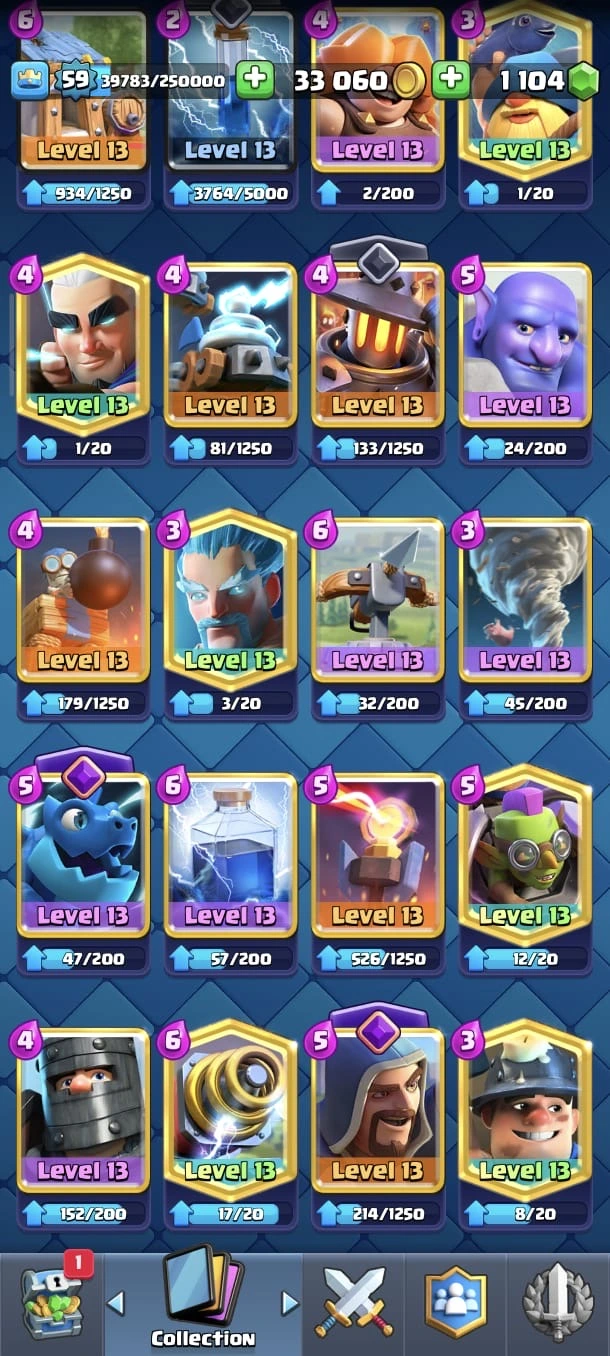Screen dimensions: 610x1356
Task: Open the Bomb Tower card
Action: pos(83,600)
